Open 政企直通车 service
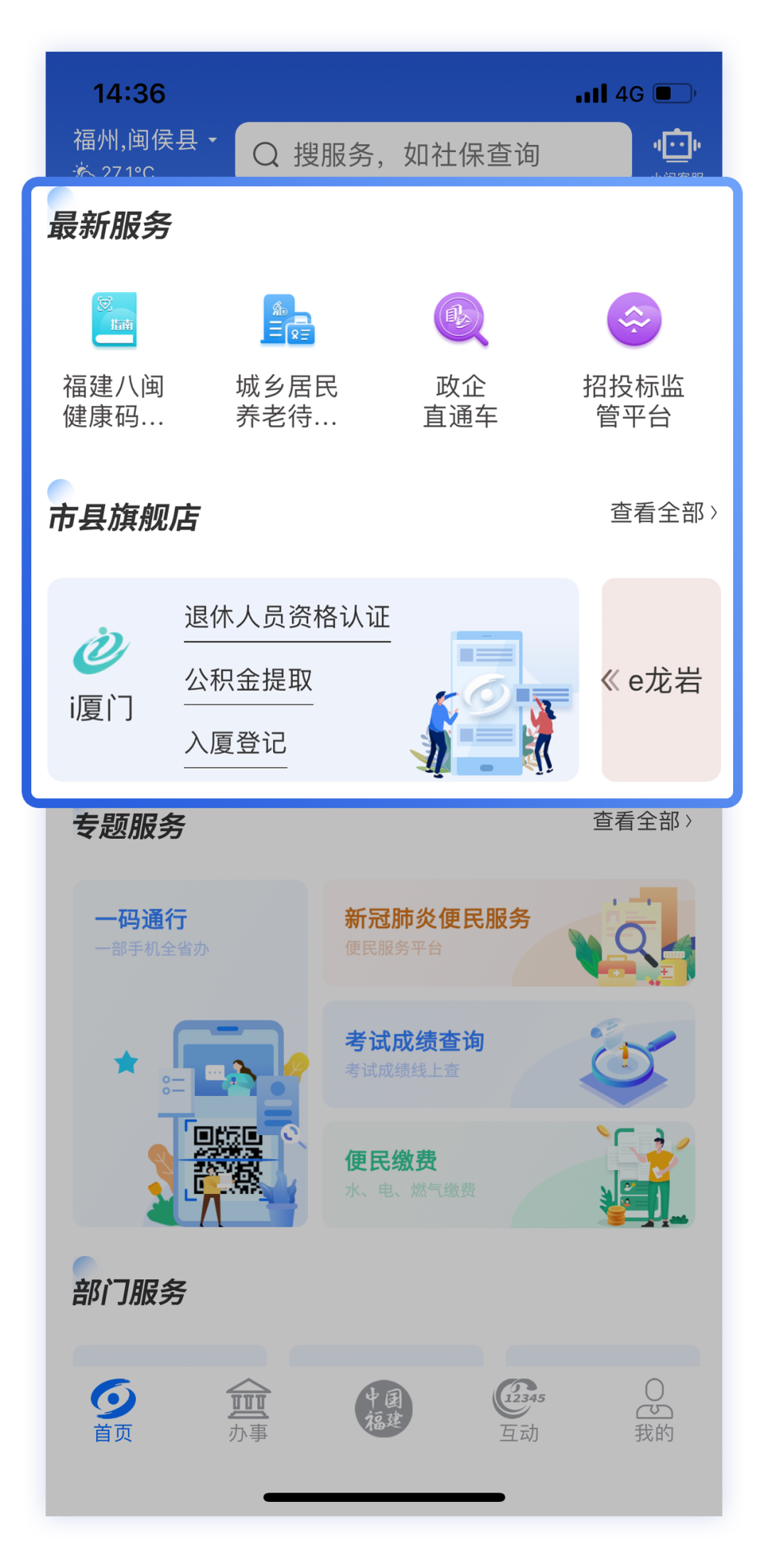The height and width of the screenshot is (1568, 768). (460, 360)
